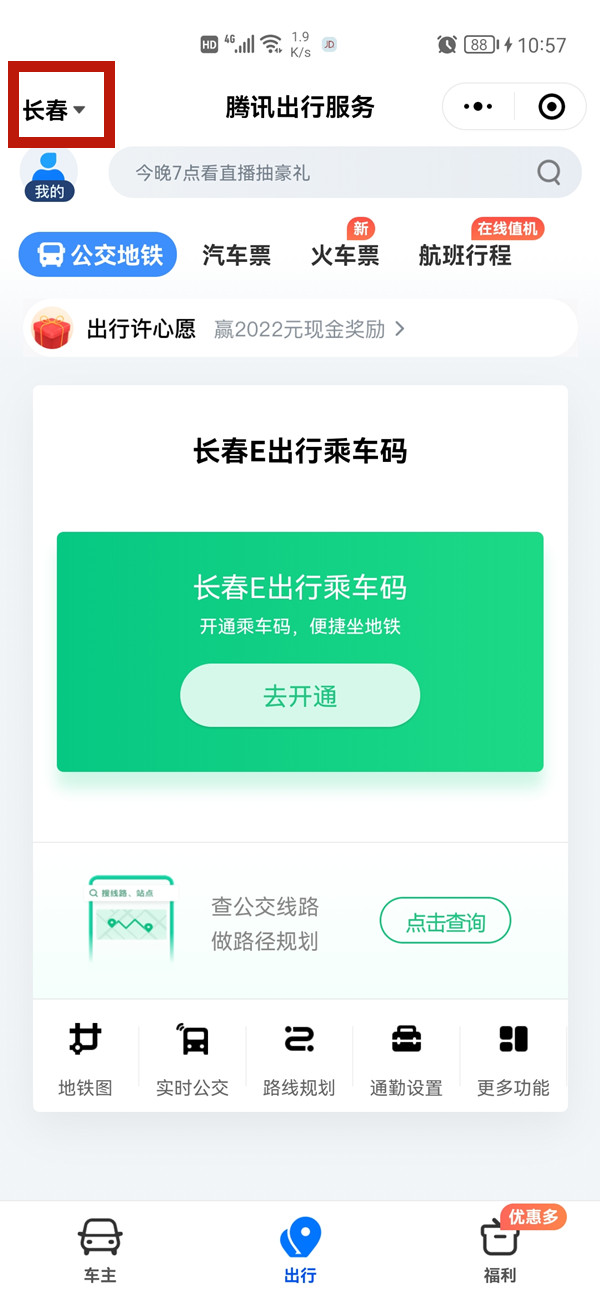The width and height of the screenshot is (600, 1300).
Task: Open 路线规划 route planning
Action: [x=299, y=1056]
